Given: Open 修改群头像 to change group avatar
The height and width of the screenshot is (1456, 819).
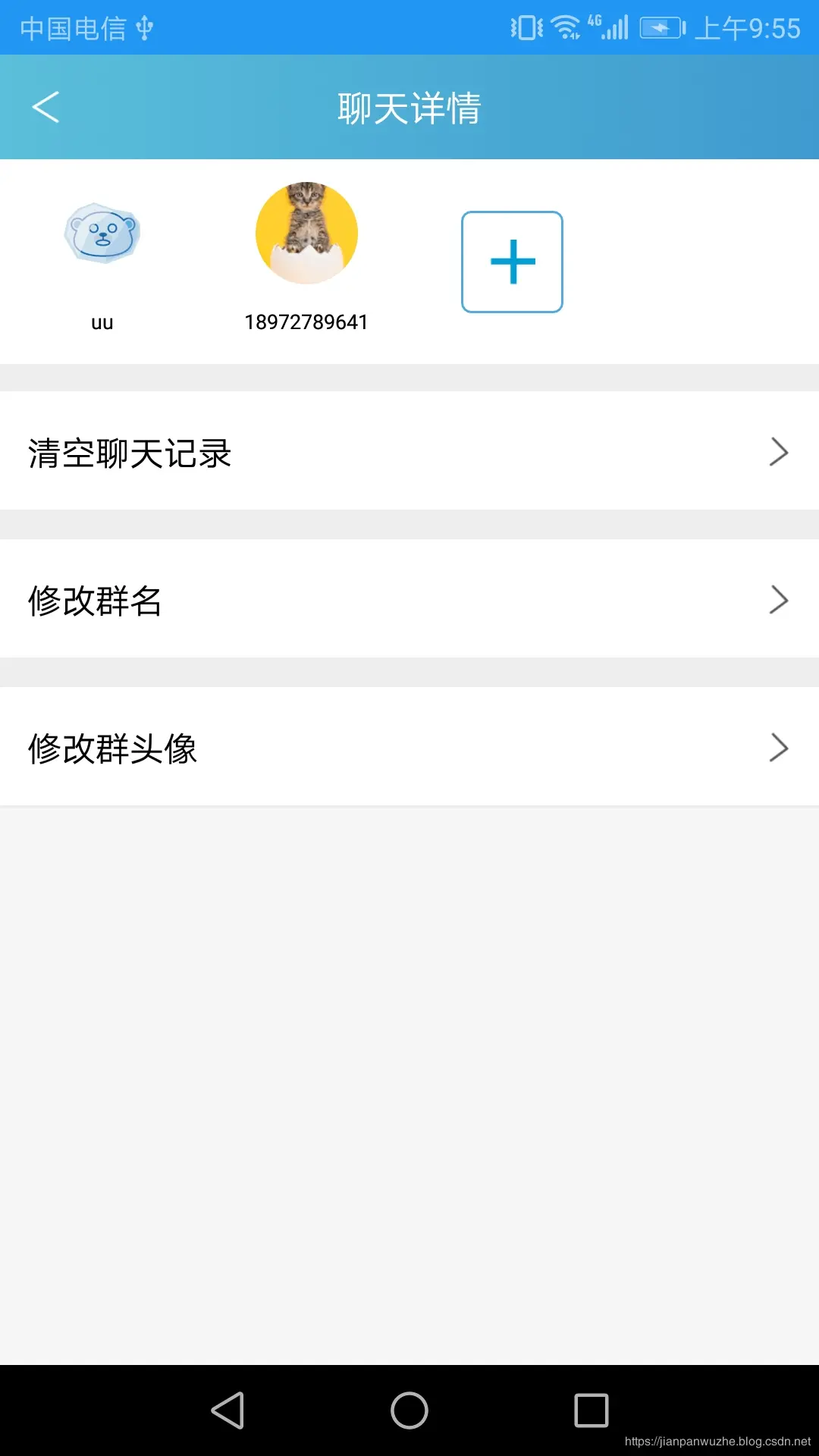Looking at the screenshot, I should 409,748.
